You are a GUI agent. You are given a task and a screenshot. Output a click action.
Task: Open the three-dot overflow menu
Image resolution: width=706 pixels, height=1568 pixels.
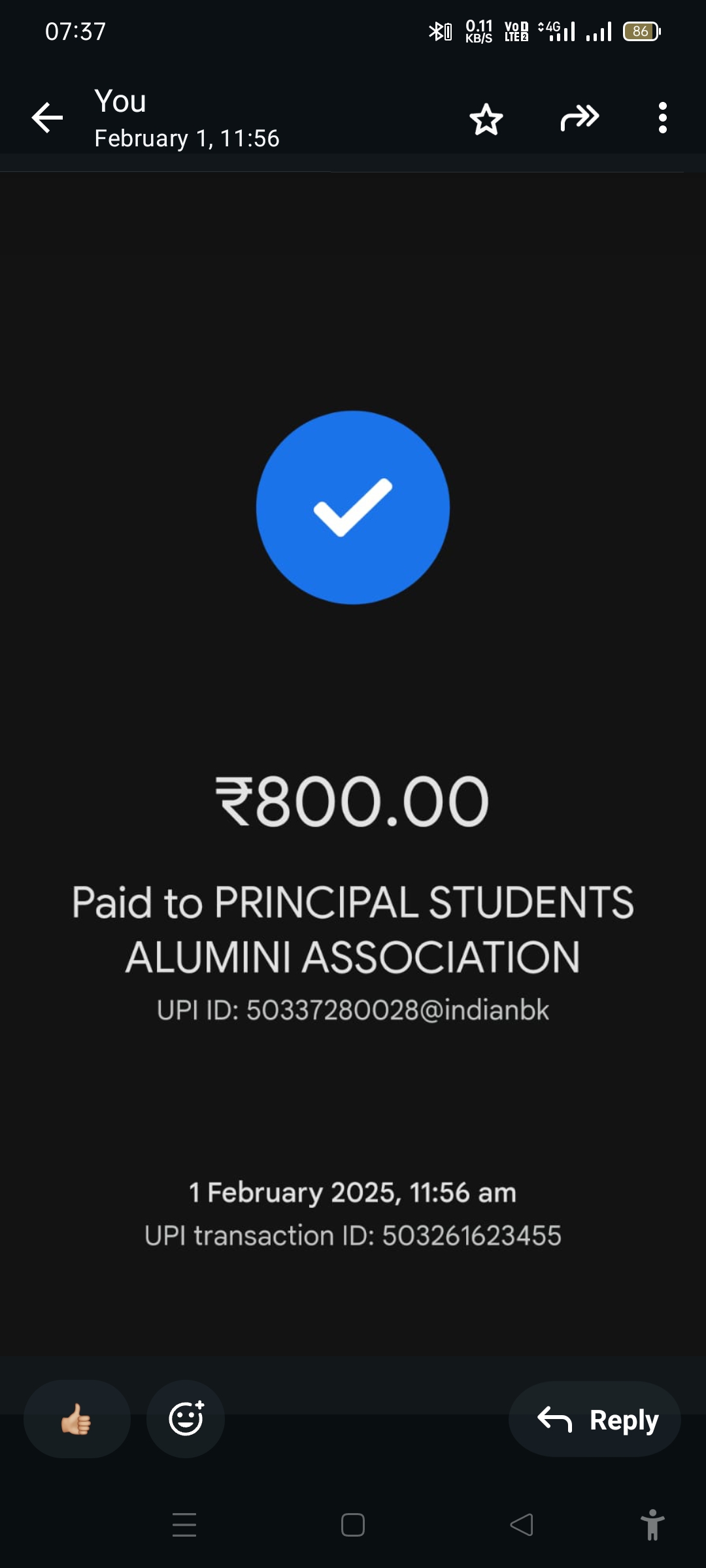point(663,118)
